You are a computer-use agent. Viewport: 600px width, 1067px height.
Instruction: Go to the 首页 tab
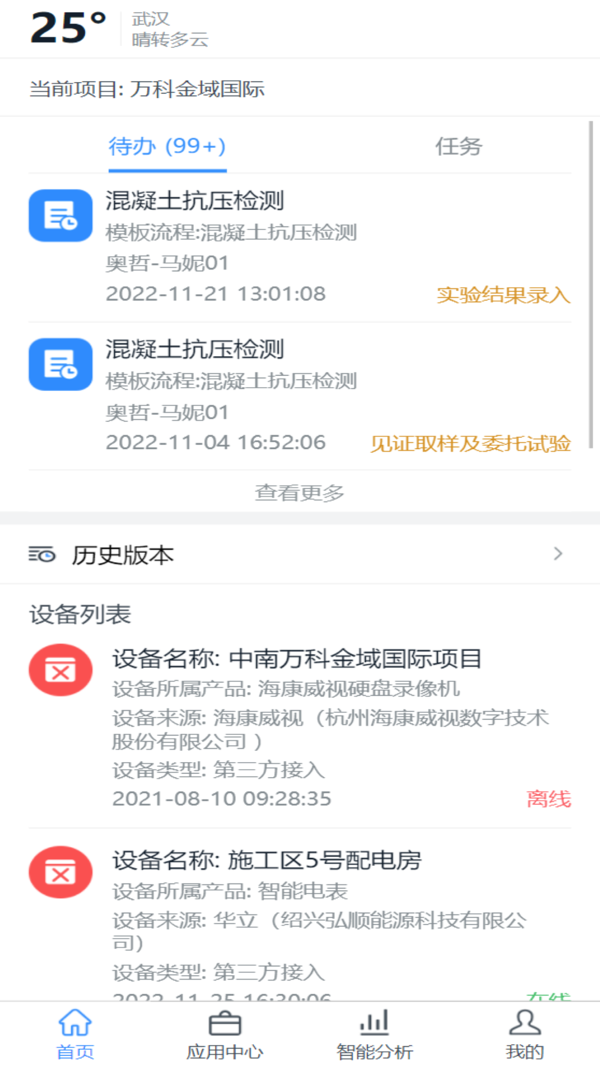[75, 1035]
